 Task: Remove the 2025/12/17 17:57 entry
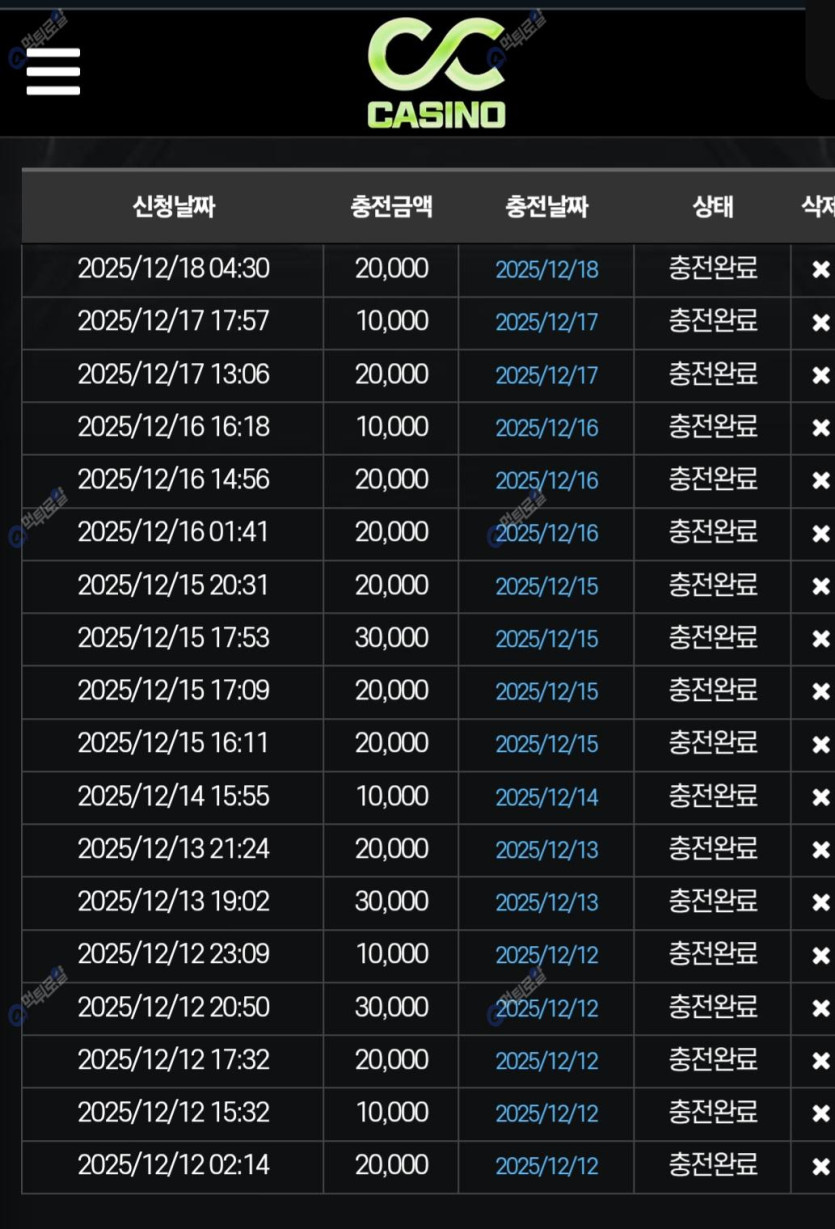pyautogui.click(x=820, y=323)
